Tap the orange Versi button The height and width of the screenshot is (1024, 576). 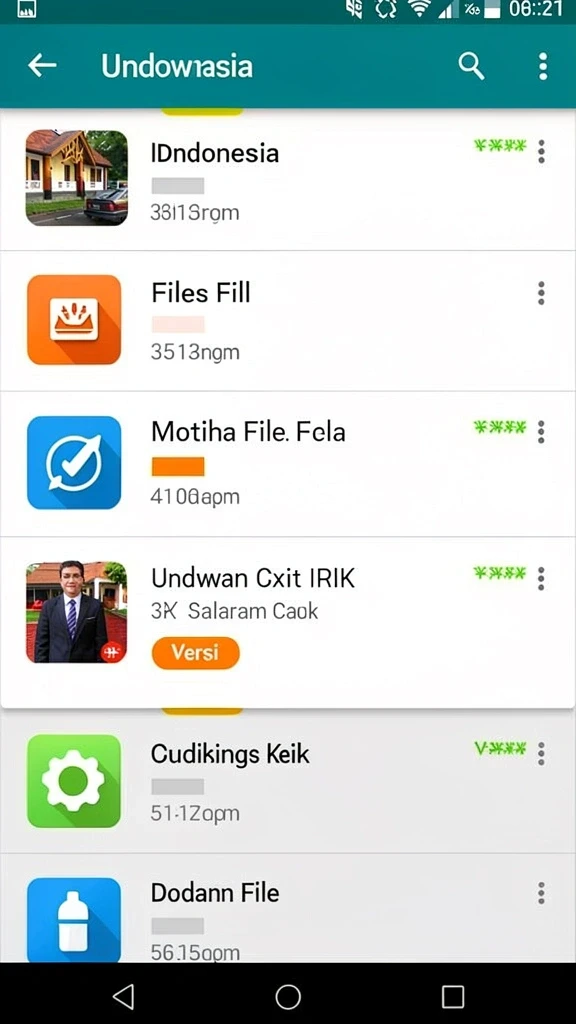click(196, 652)
